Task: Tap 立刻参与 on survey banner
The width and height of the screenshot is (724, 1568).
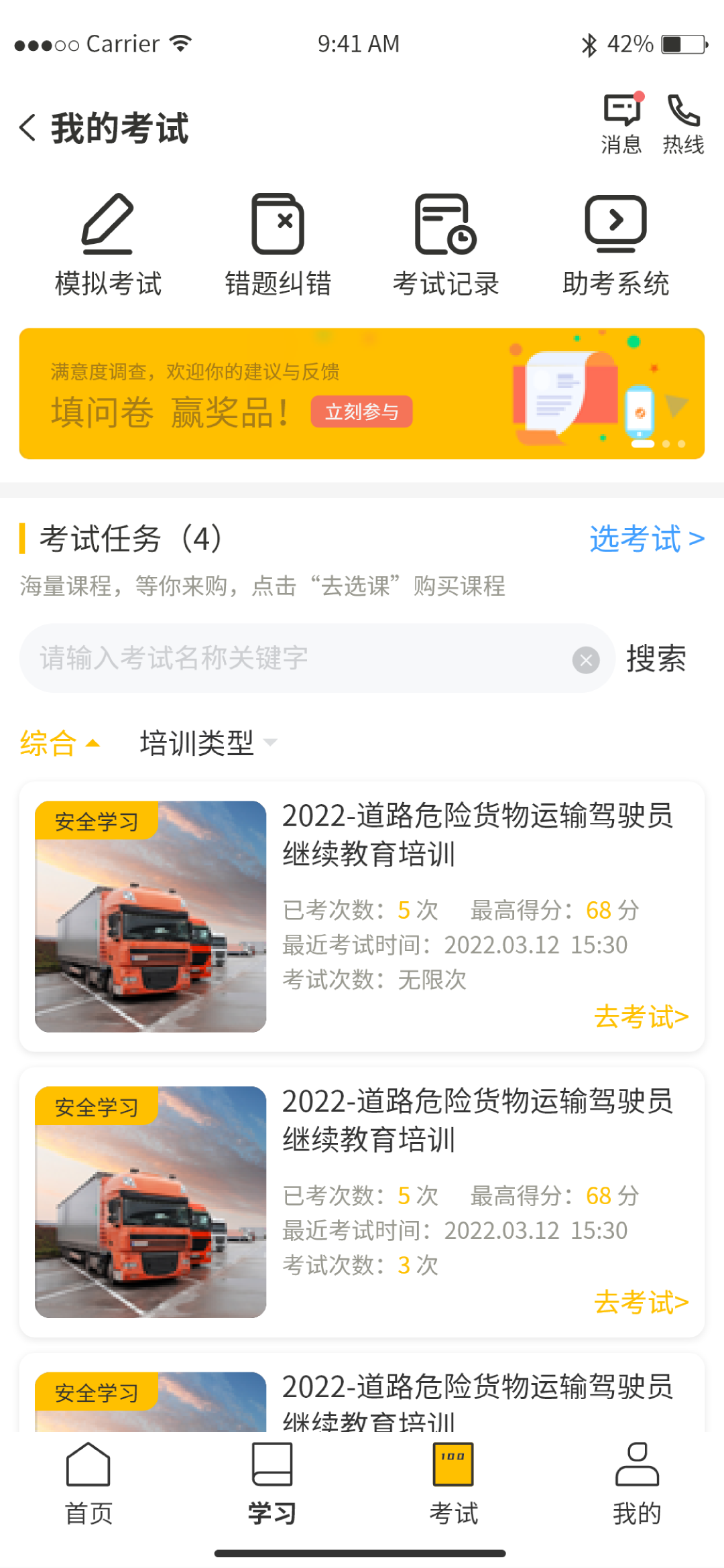Action: (x=361, y=411)
